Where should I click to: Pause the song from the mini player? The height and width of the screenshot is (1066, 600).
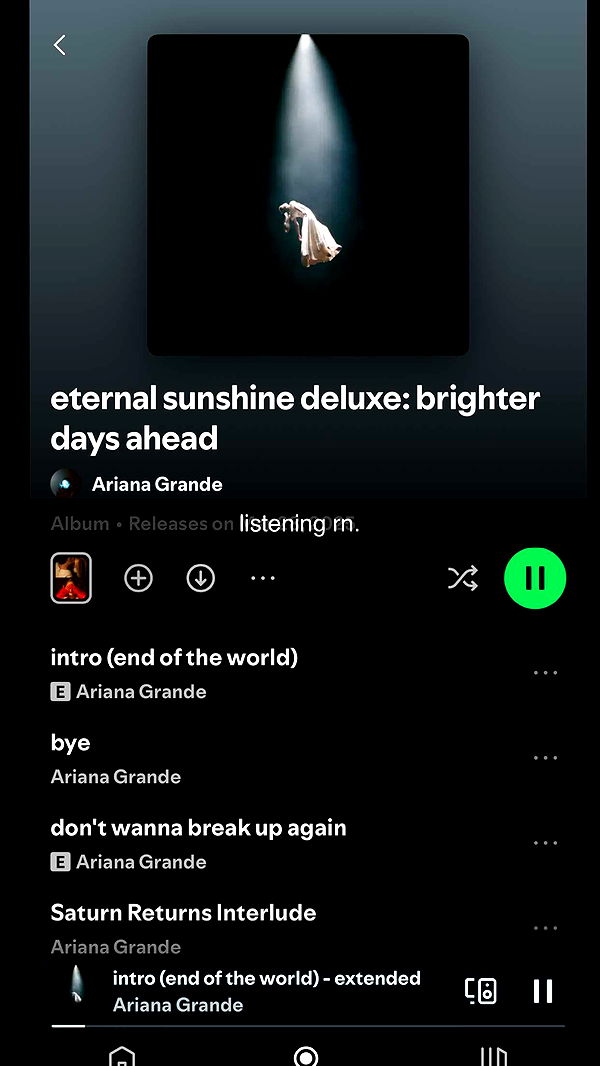point(543,990)
